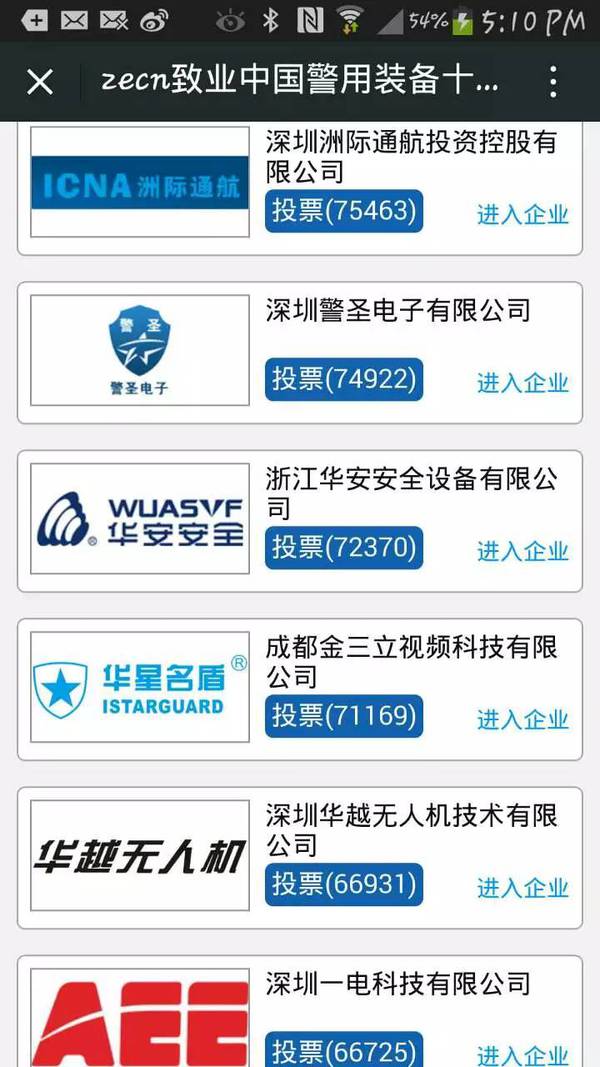Viewport: 600px width, 1067px height.
Task: Vote for 深圳华越无人机技术有限公司 (66931)
Action: 343,884
